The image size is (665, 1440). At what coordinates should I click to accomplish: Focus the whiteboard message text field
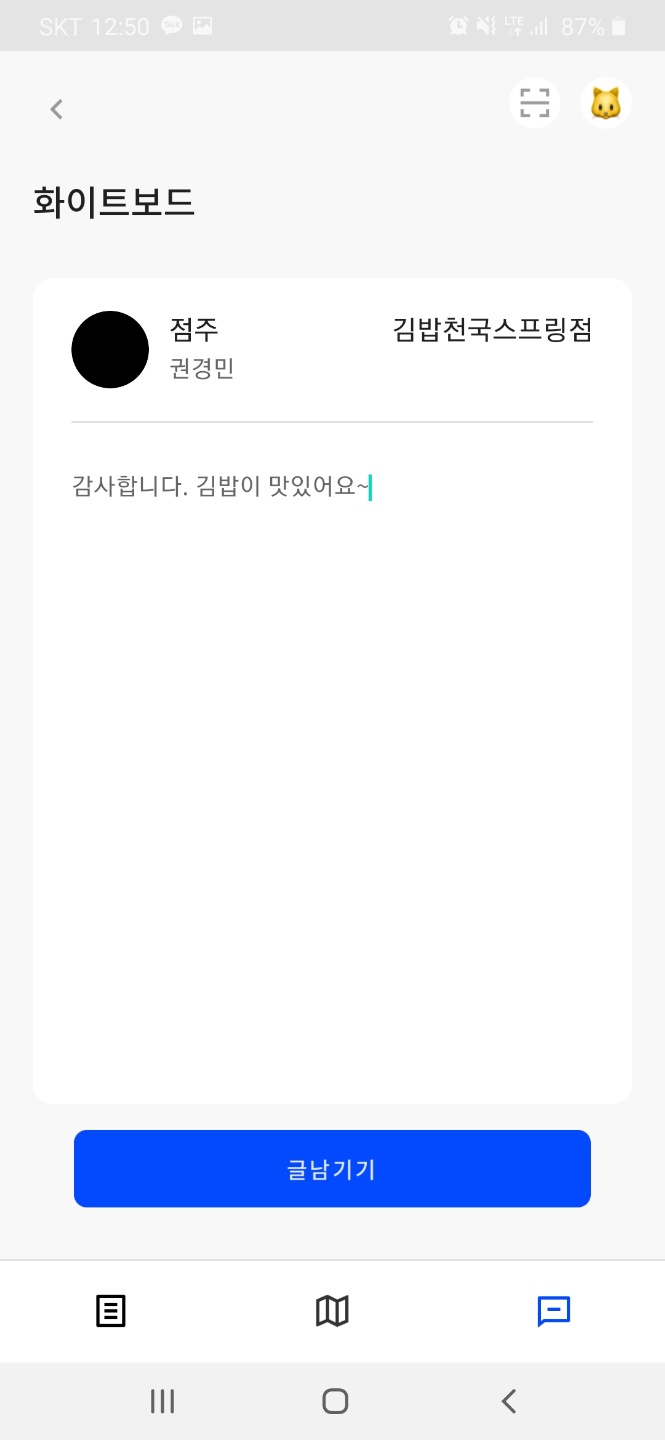pyautogui.click(x=332, y=700)
